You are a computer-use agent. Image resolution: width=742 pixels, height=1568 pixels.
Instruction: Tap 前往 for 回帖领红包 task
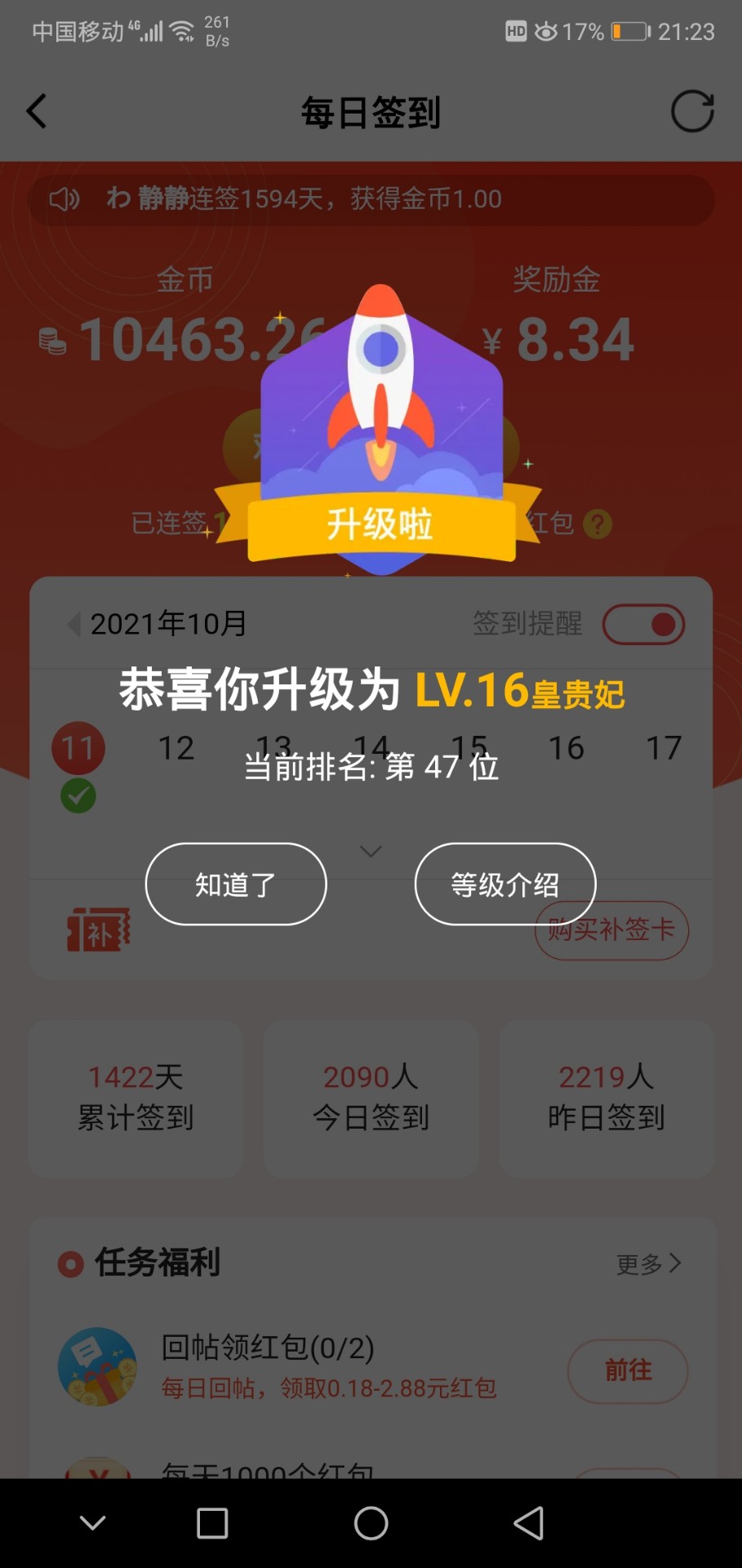click(x=627, y=1370)
